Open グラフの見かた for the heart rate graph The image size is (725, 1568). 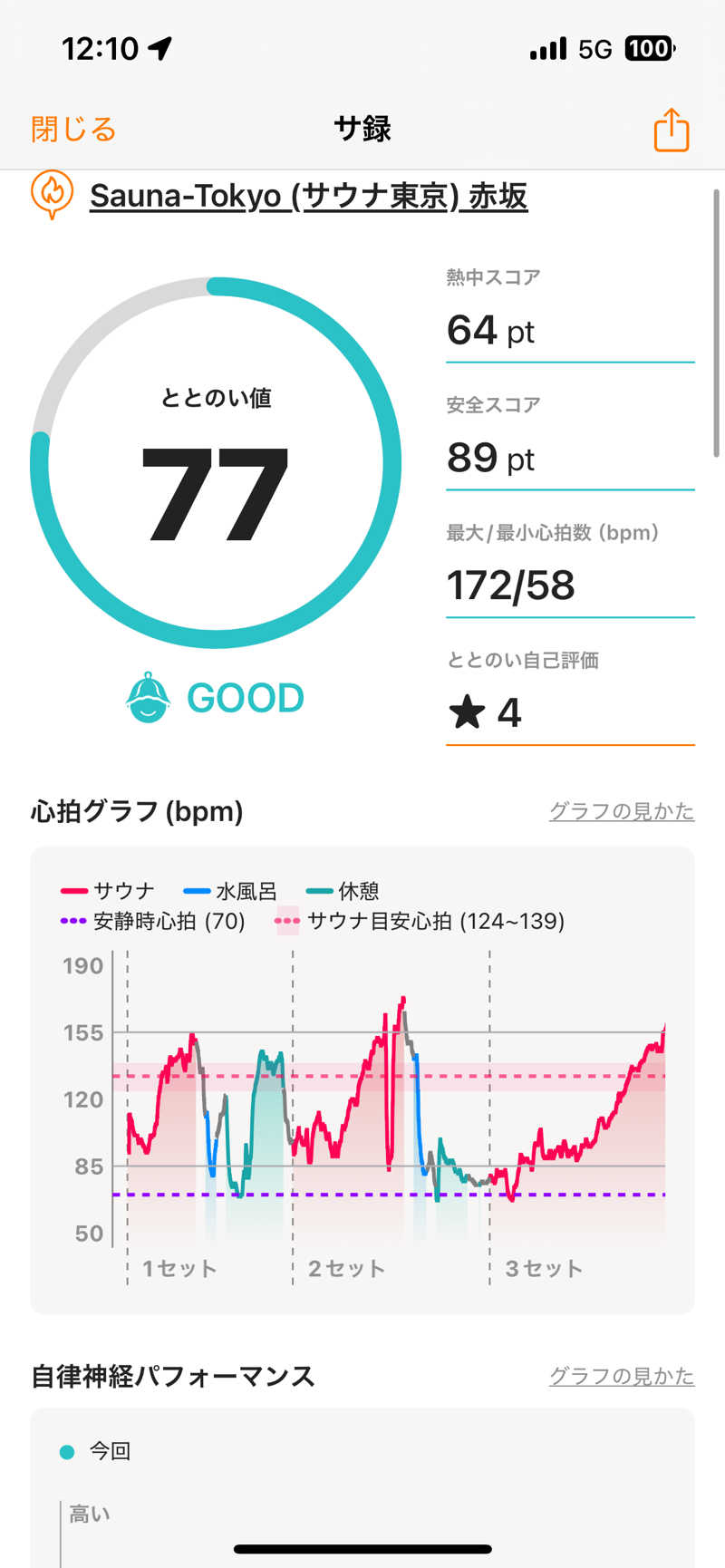pyautogui.click(x=621, y=811)
